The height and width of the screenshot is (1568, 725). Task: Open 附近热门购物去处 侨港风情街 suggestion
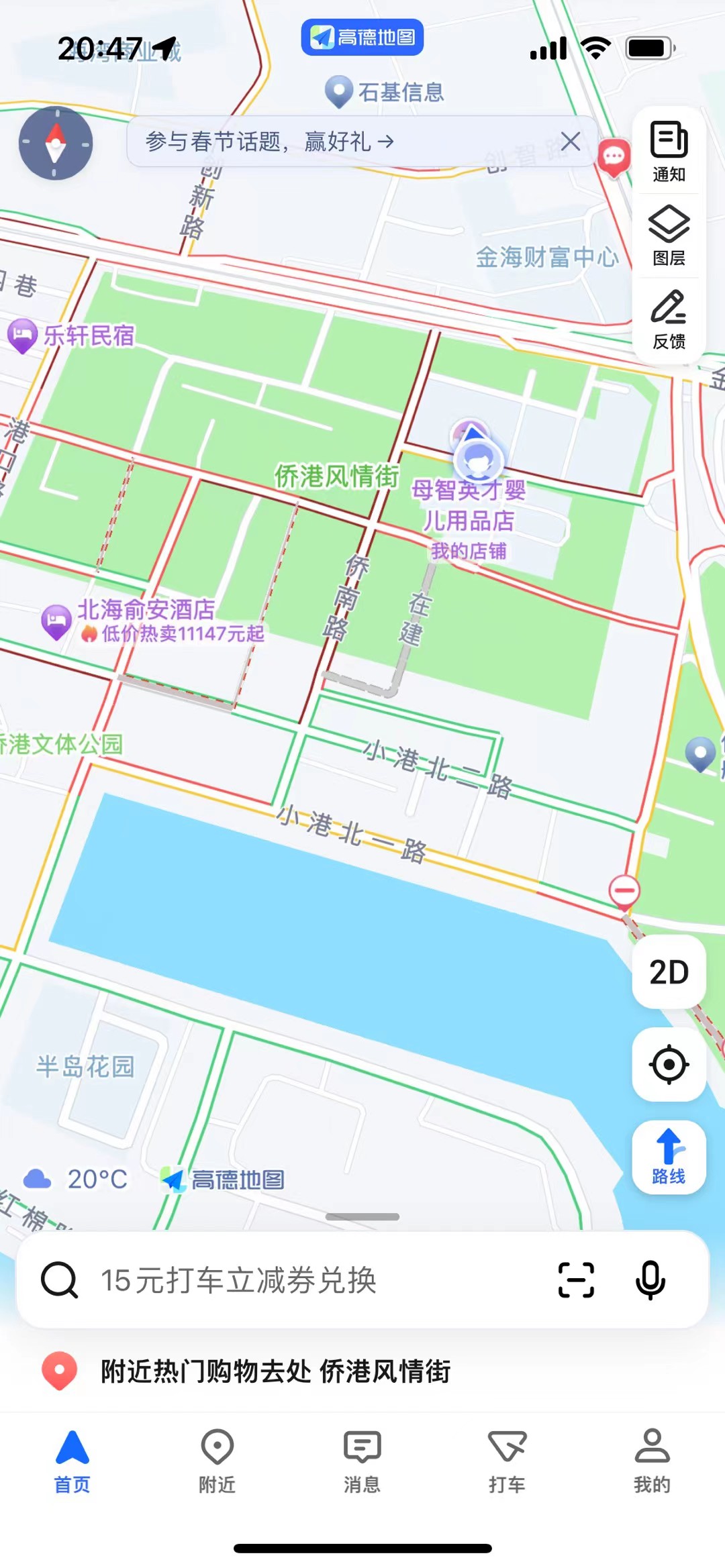[x=275, y=1371]
